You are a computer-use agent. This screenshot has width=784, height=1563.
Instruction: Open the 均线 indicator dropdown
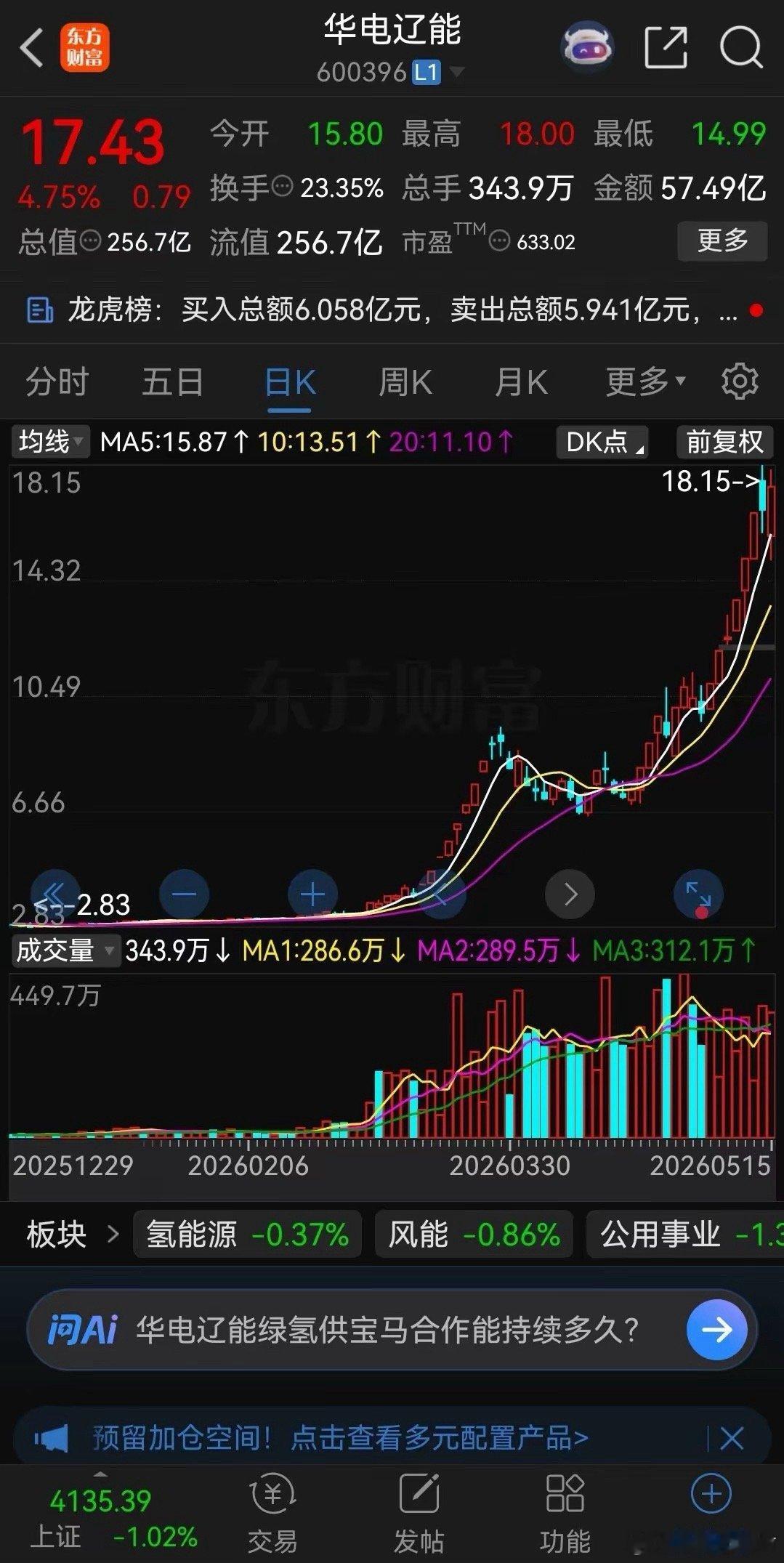pos(50,442)
